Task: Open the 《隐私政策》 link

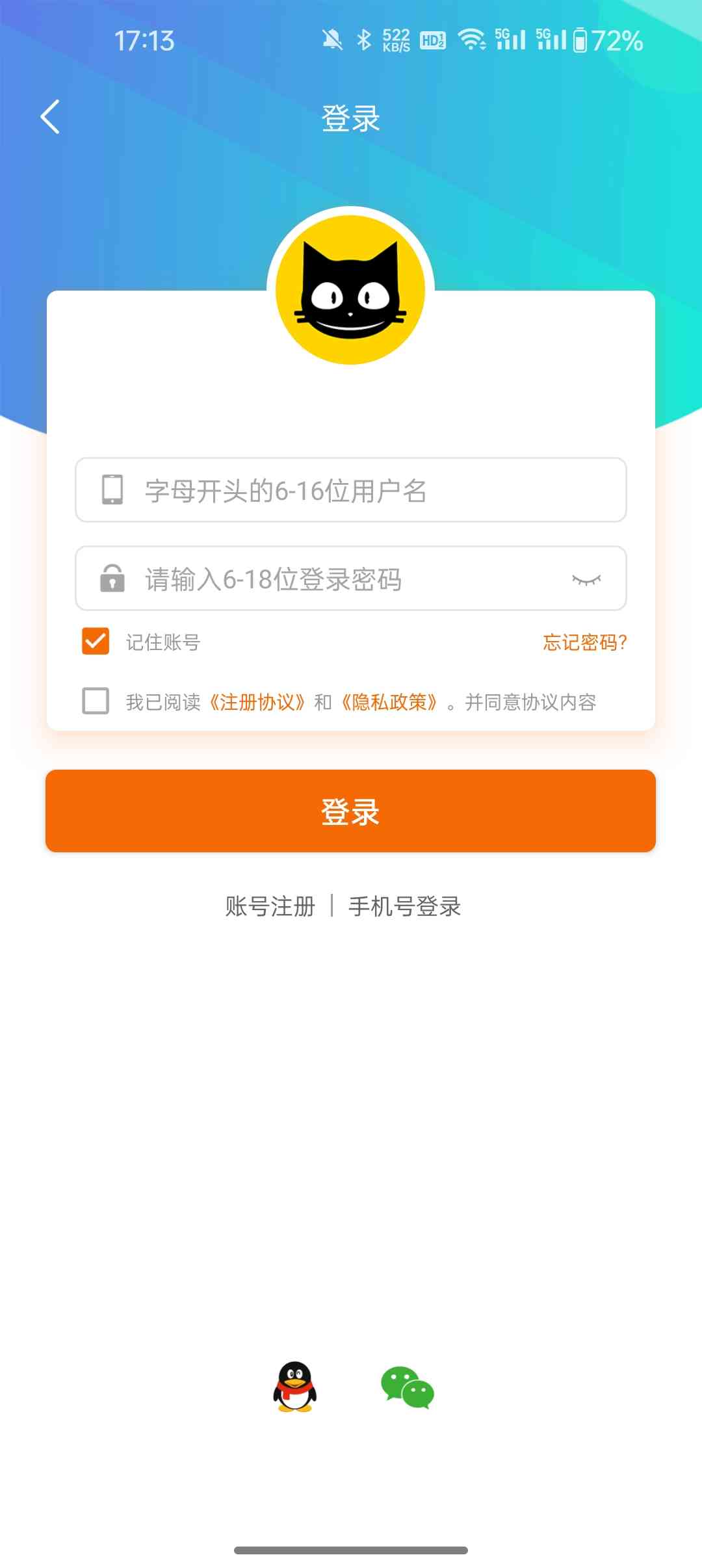Action: tap(389, 702)
